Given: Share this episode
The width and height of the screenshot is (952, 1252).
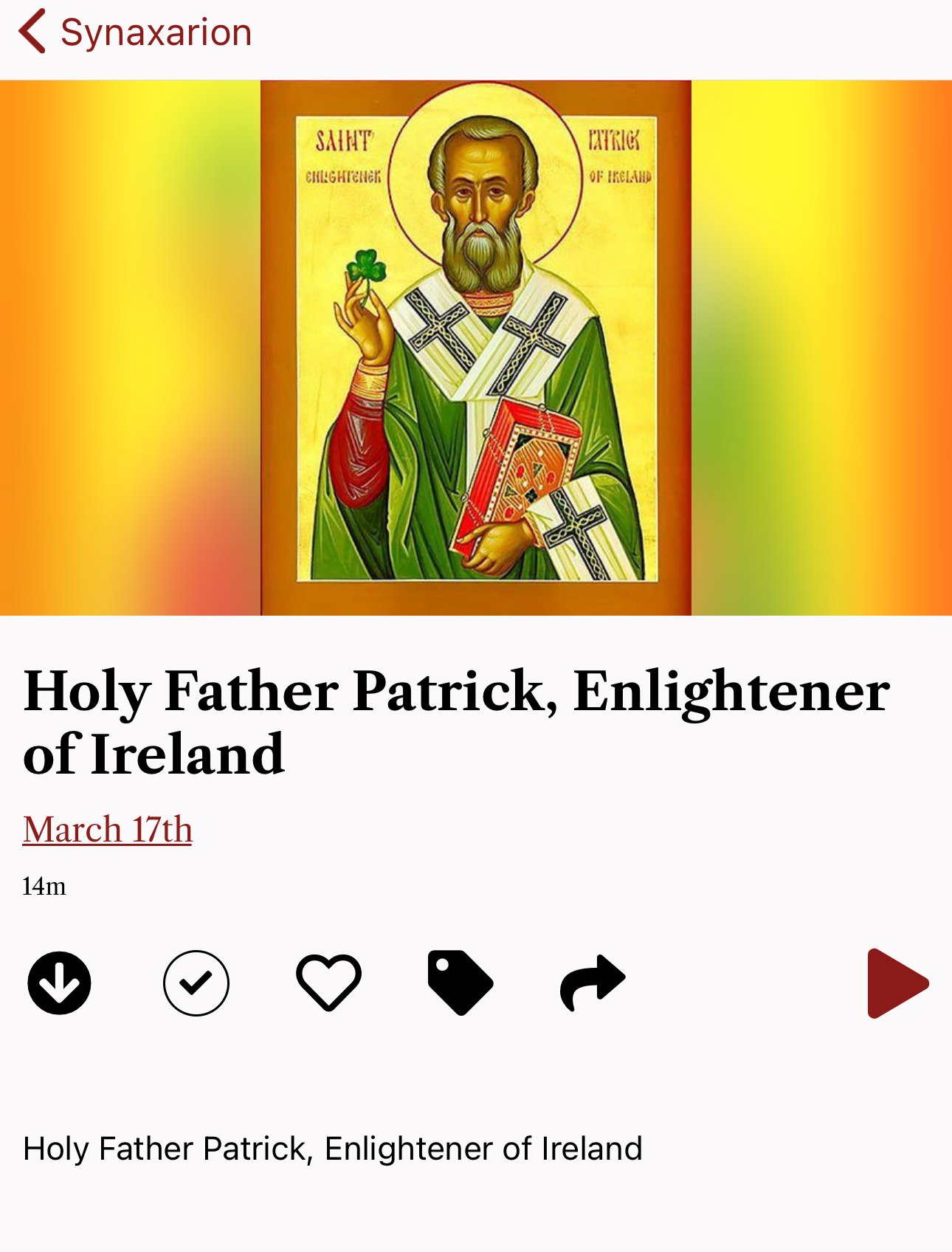Looking at the screenshot, I should coord(593,983).
